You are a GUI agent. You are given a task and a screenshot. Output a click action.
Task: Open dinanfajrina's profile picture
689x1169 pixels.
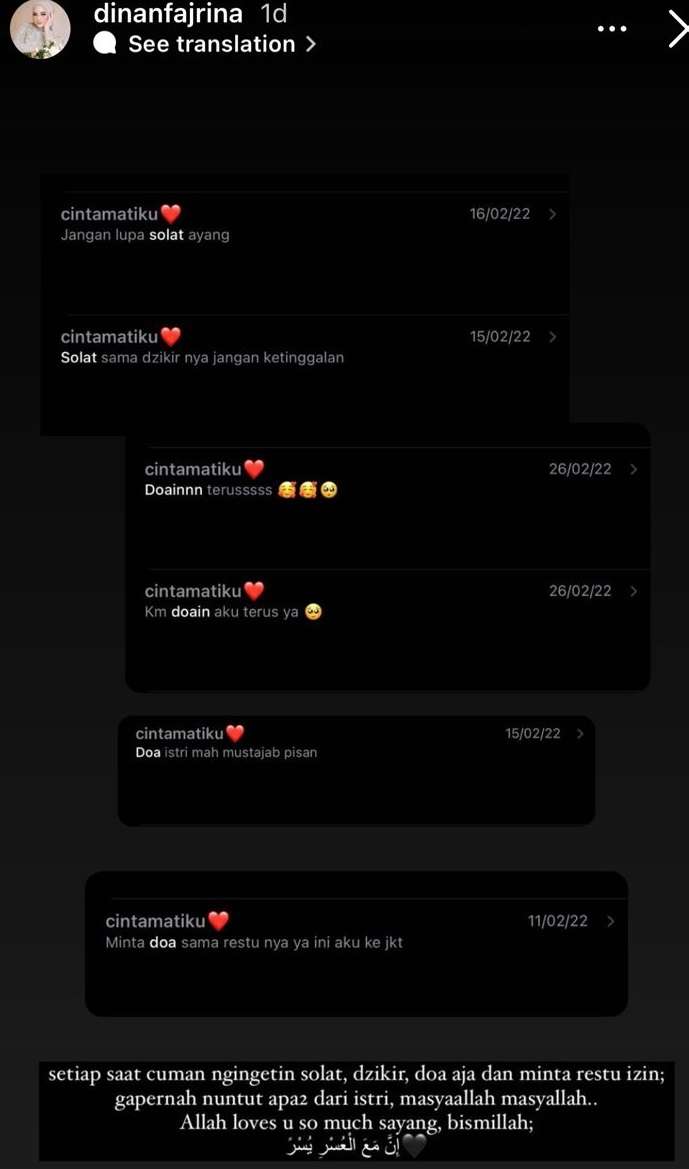tap(40, 28)
